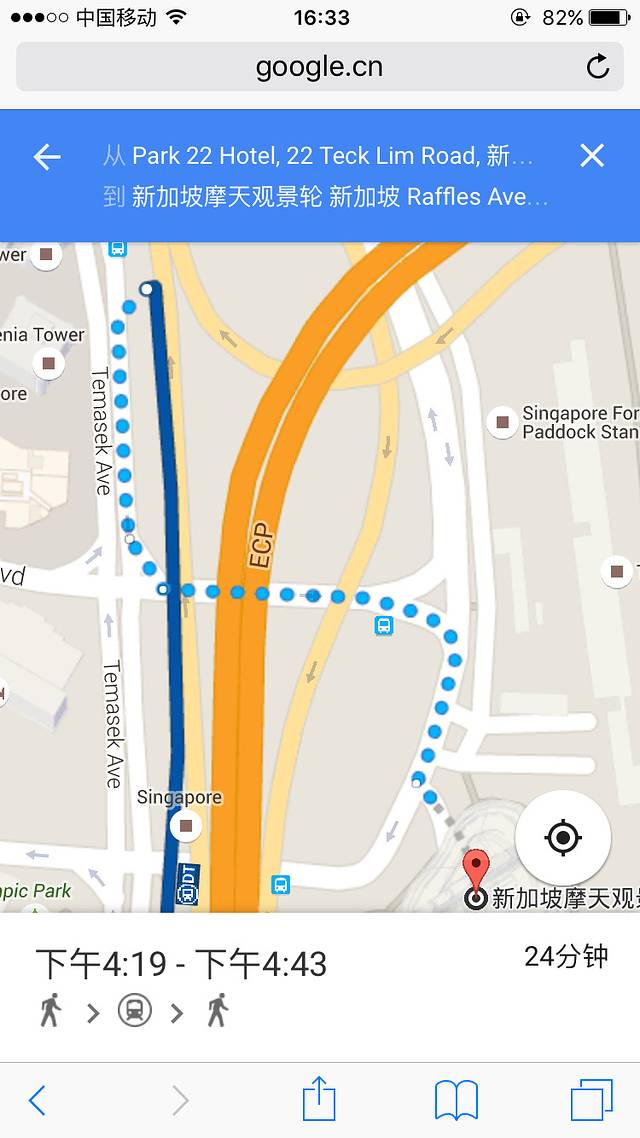
Task: Tap the google.cn address bar
Action: pos(318,68)
